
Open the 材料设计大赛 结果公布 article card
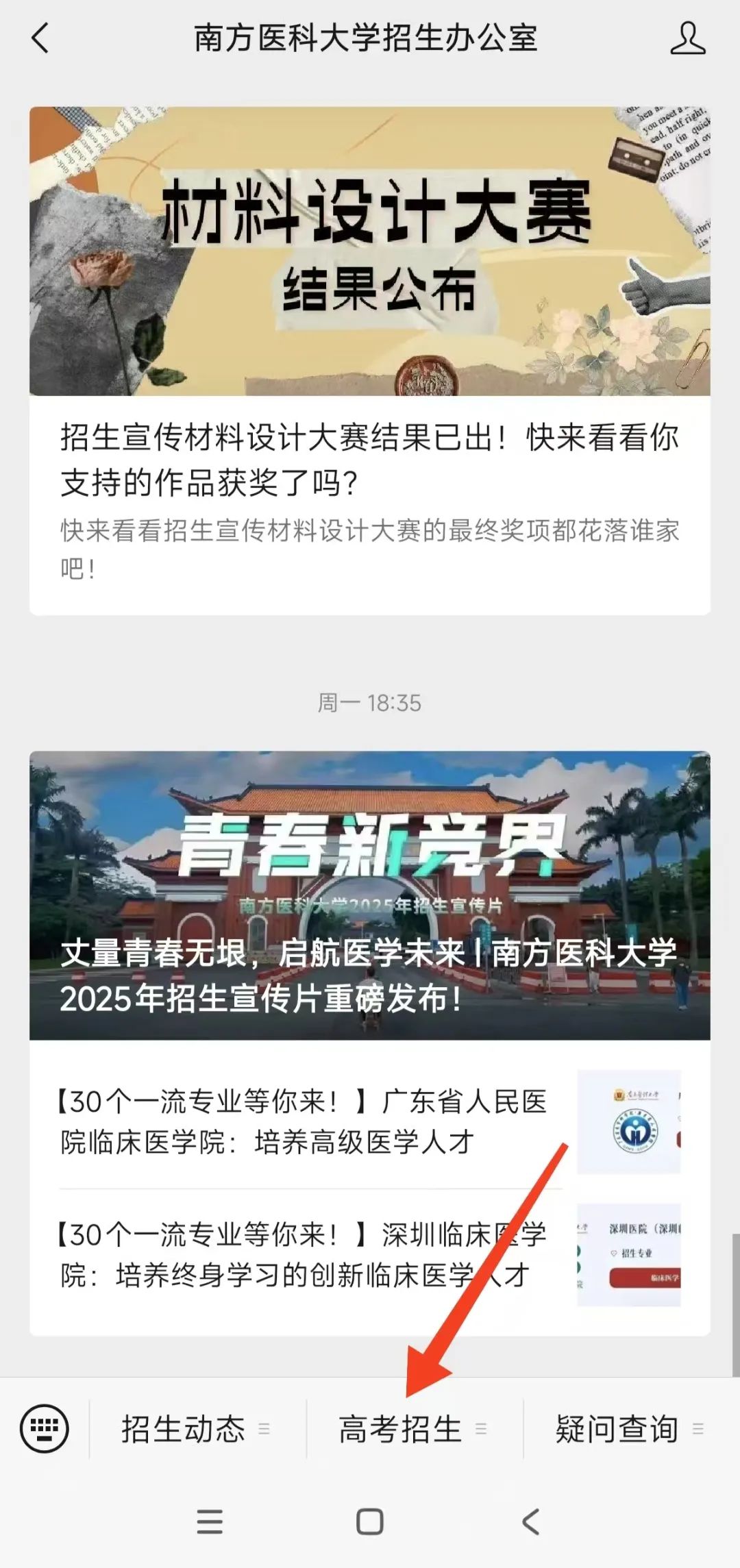(369, 360)
